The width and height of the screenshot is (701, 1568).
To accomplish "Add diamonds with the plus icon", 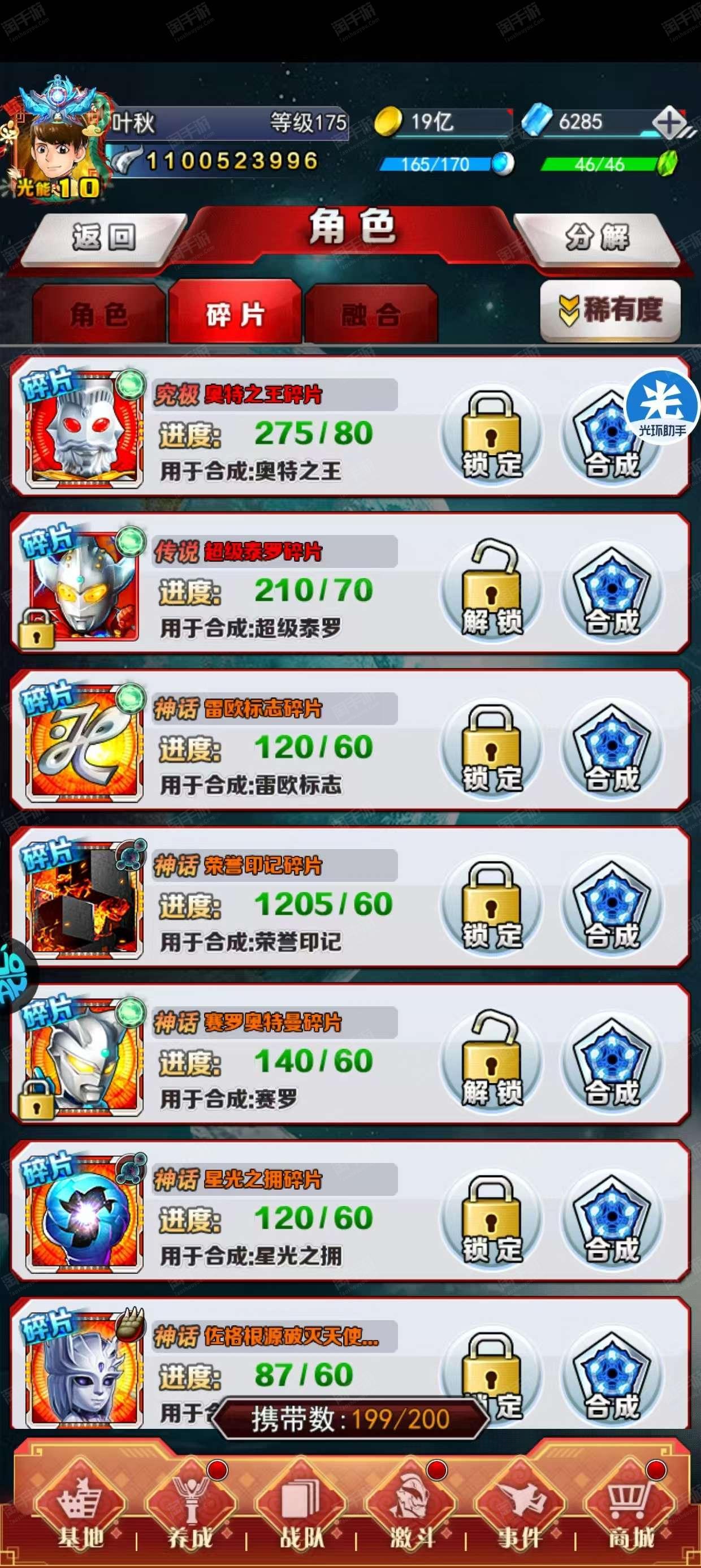I will 669,123.
